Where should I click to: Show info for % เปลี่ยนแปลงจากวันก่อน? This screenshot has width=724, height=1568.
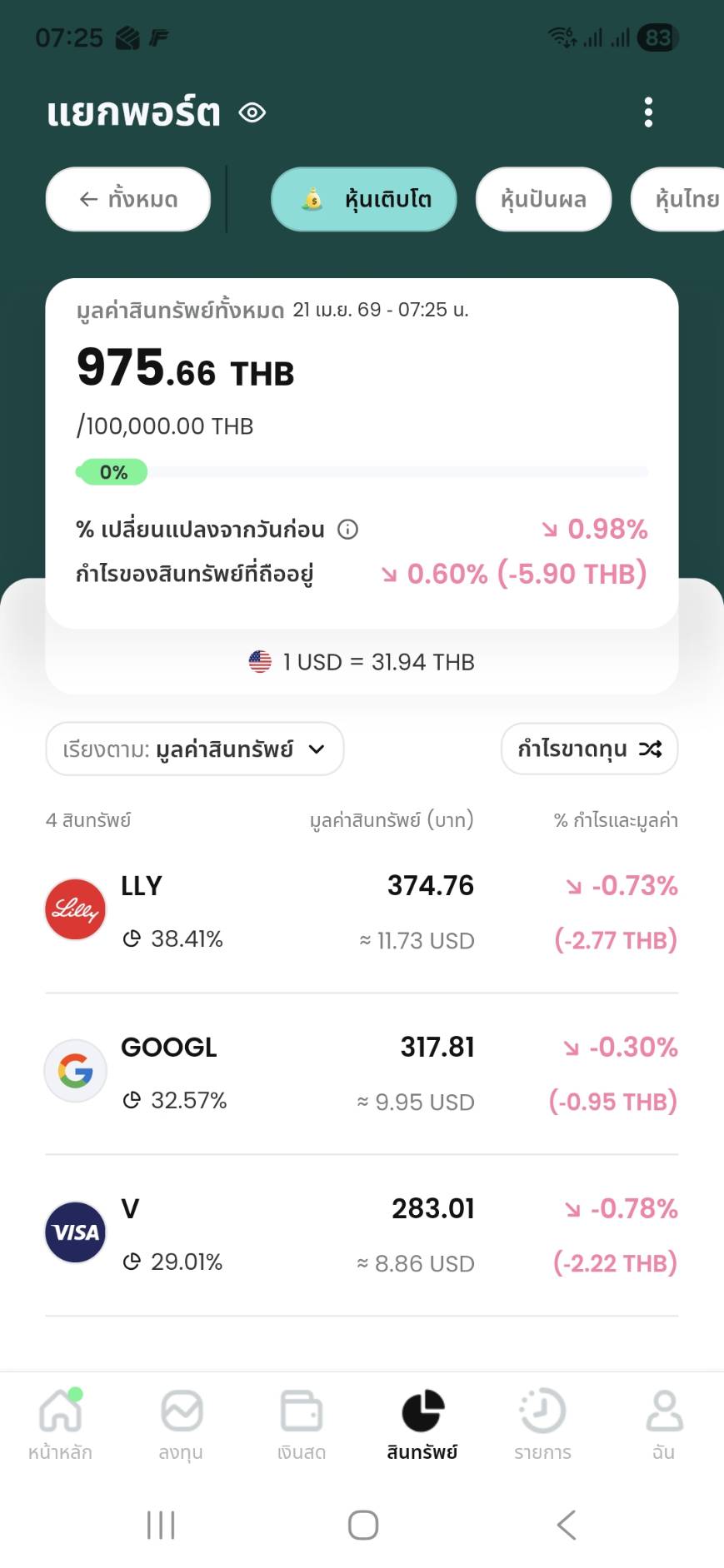(x=348, y=530)
